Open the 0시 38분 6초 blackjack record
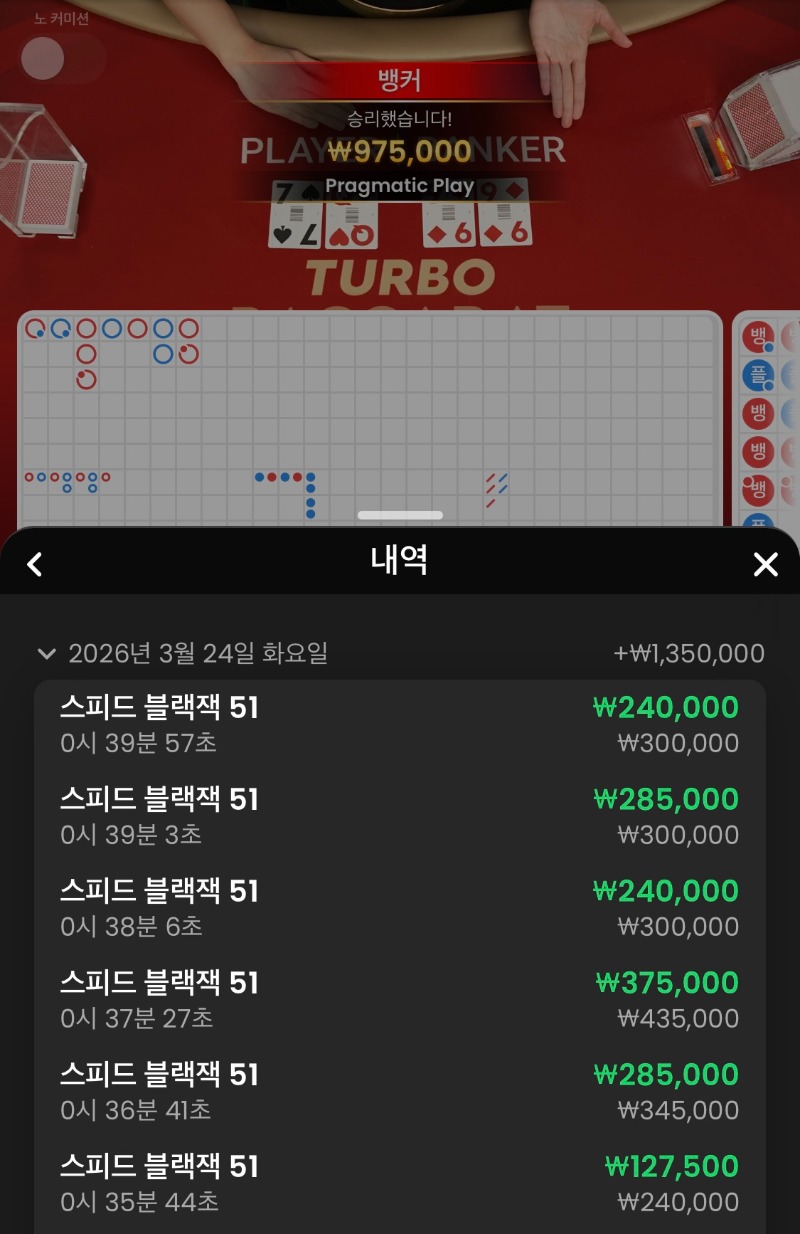This screenshot has width=800, height=1234. click(400, 908)
